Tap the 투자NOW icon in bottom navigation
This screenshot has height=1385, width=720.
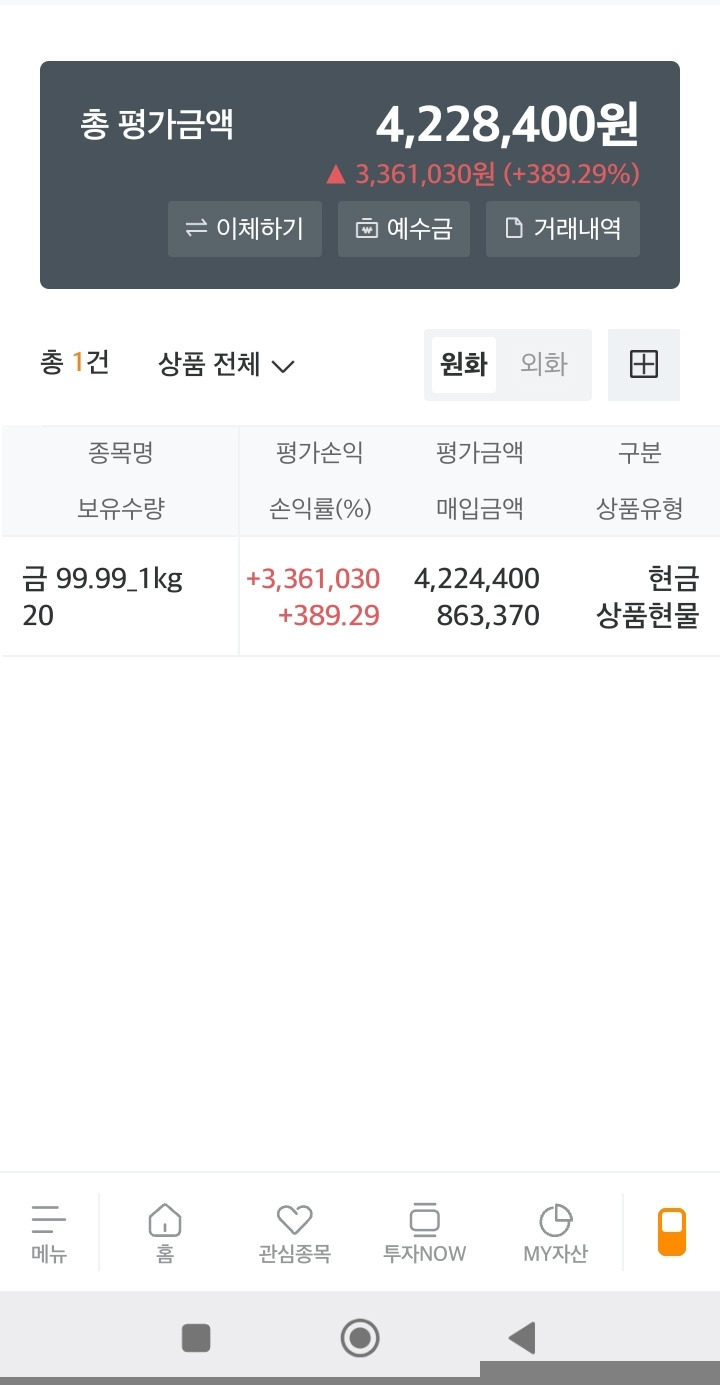[x=425, y=1232]
